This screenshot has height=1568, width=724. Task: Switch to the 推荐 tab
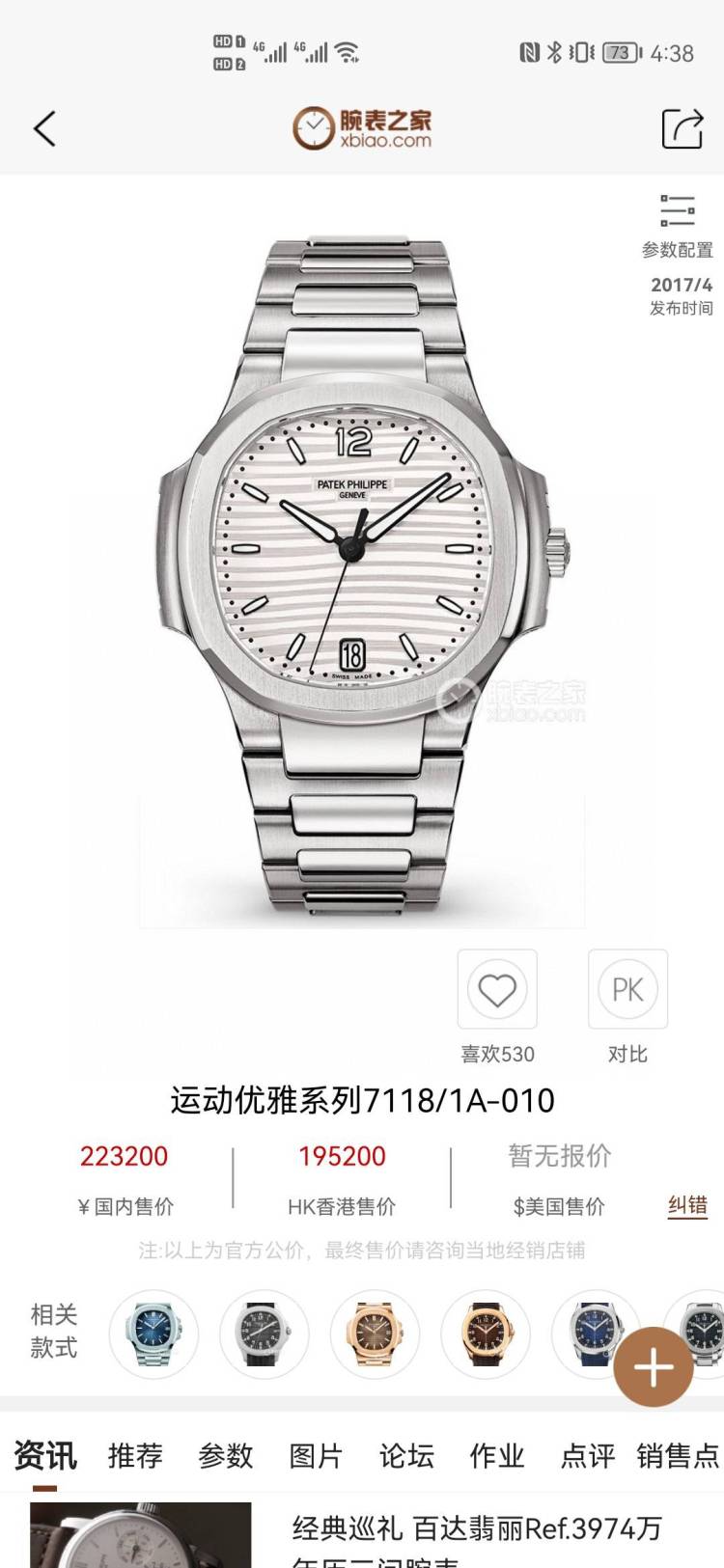(x=135, y=1455)
